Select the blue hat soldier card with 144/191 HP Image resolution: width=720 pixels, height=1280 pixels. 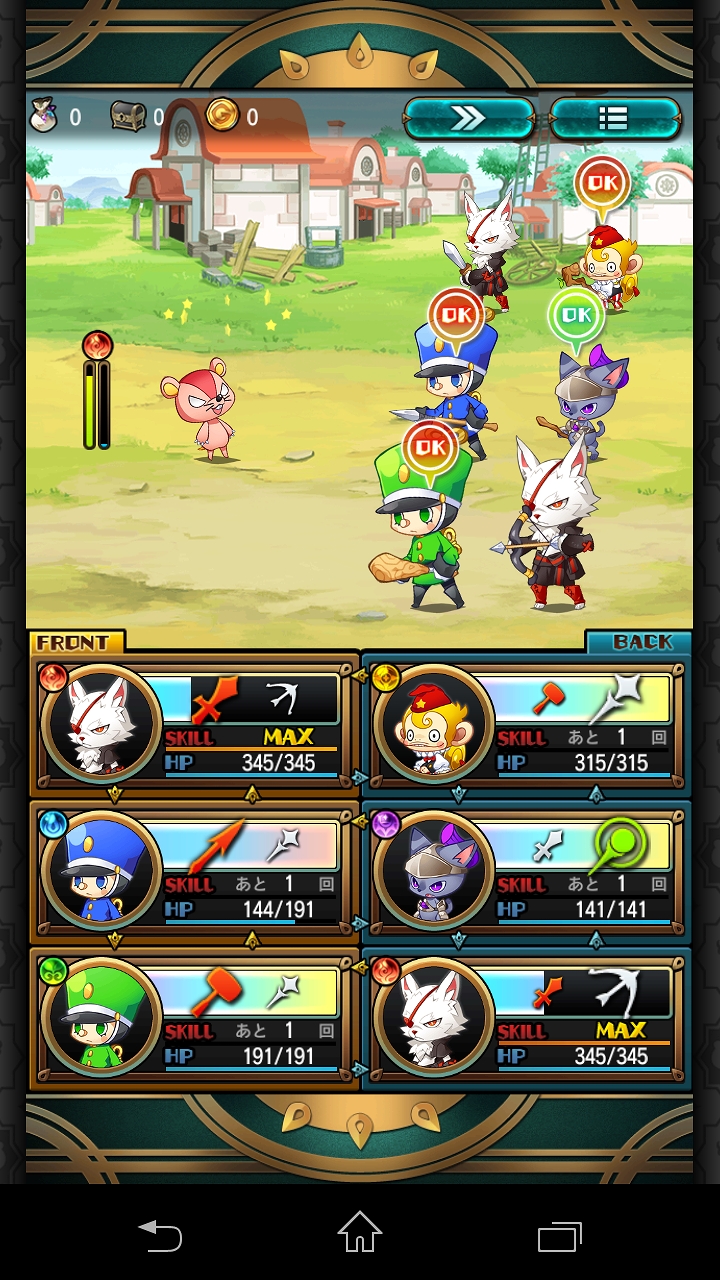[x=194, y=872]
